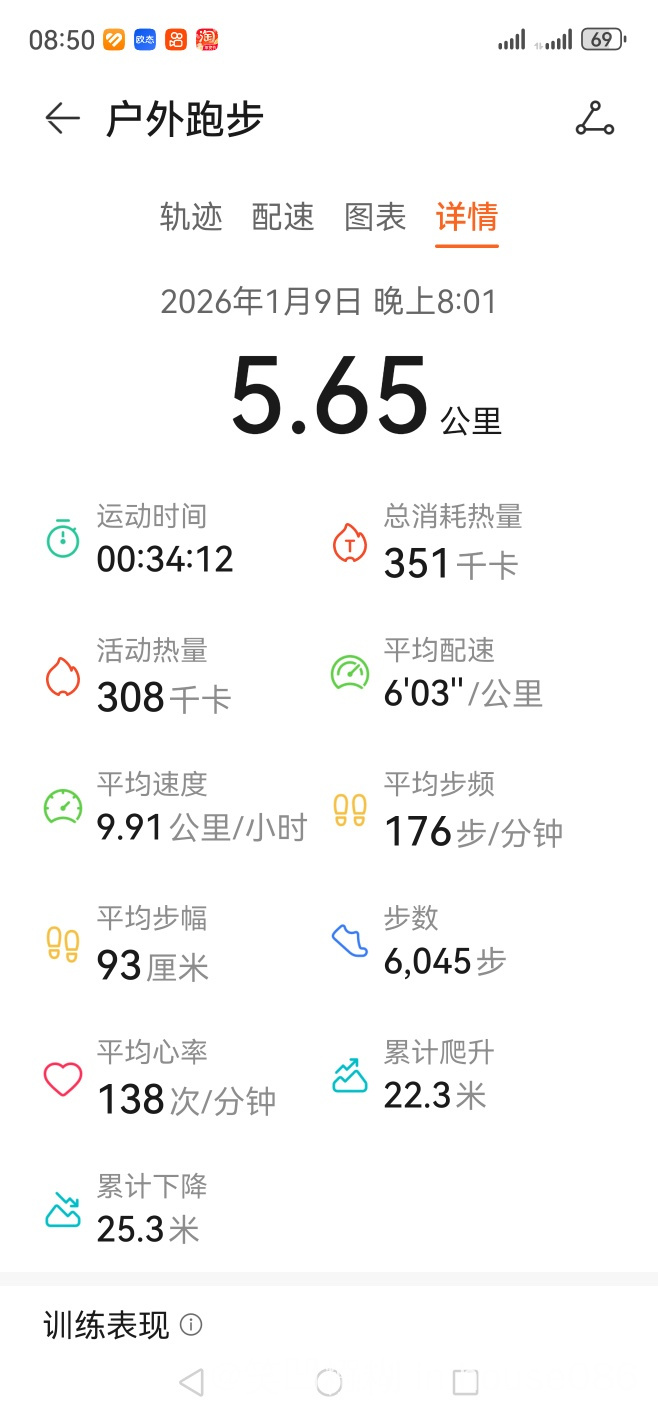Tap the system back button

coord(191,1382)
